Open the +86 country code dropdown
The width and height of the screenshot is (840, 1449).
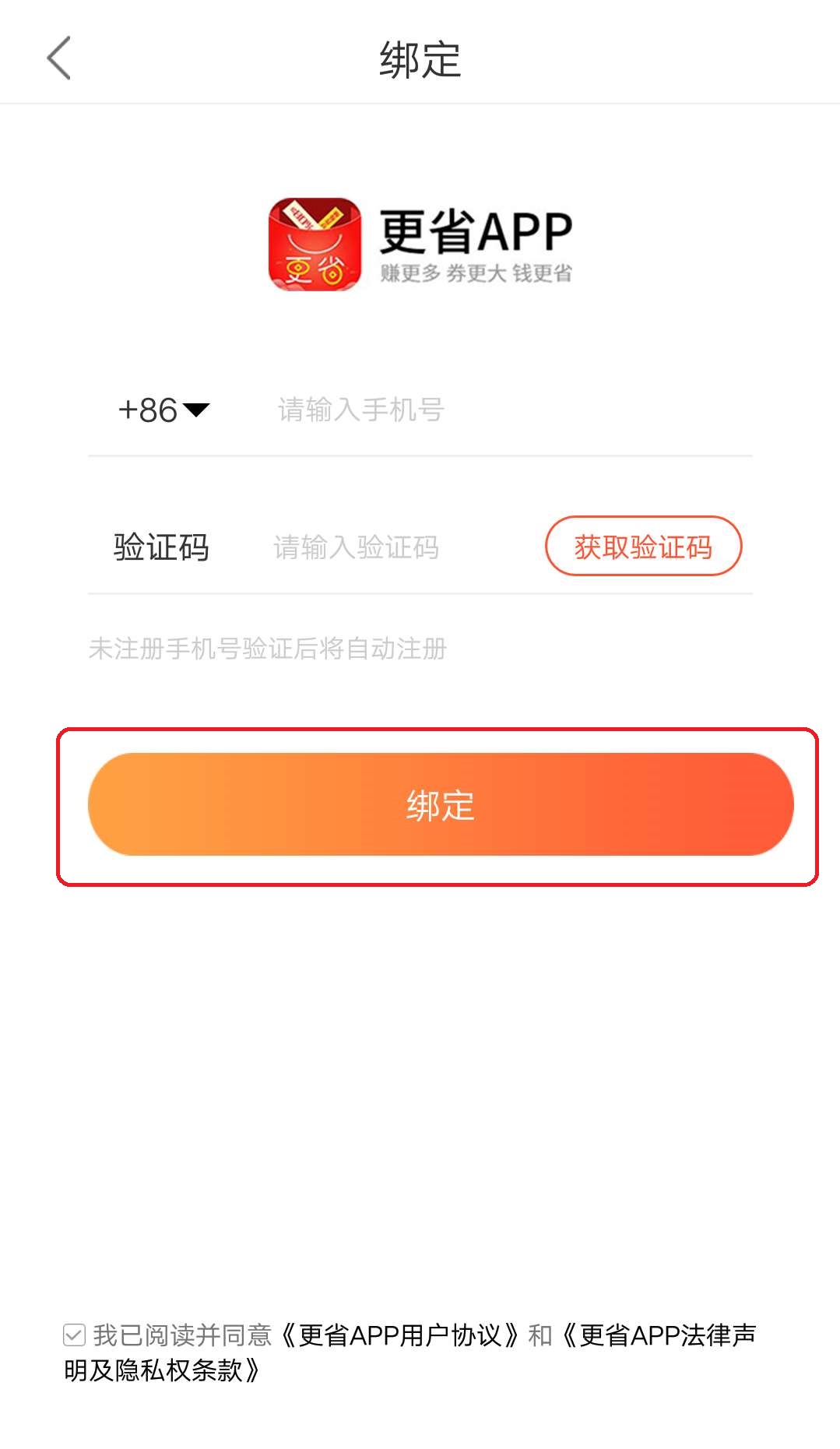click(x=163, y=410)
